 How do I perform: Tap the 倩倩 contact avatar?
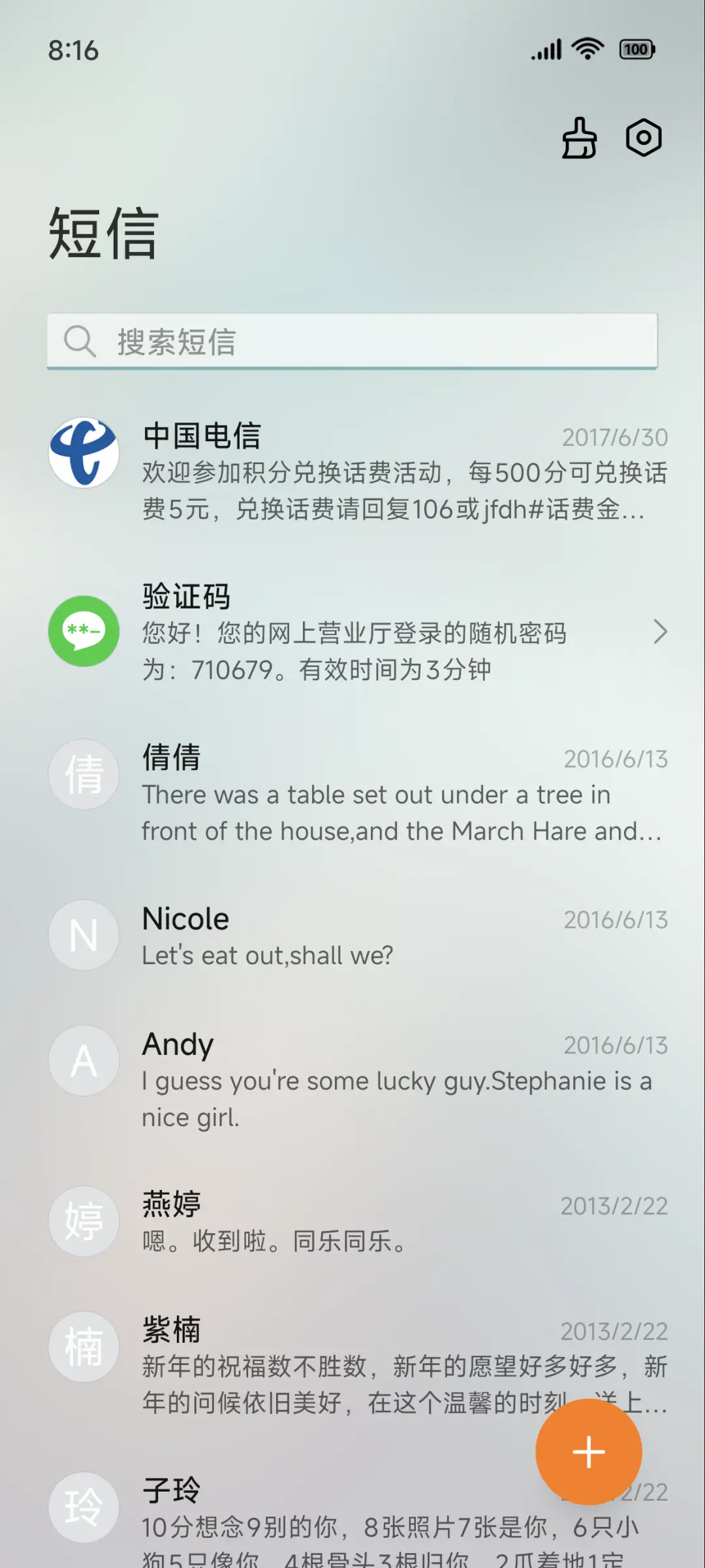pos(84,774)
